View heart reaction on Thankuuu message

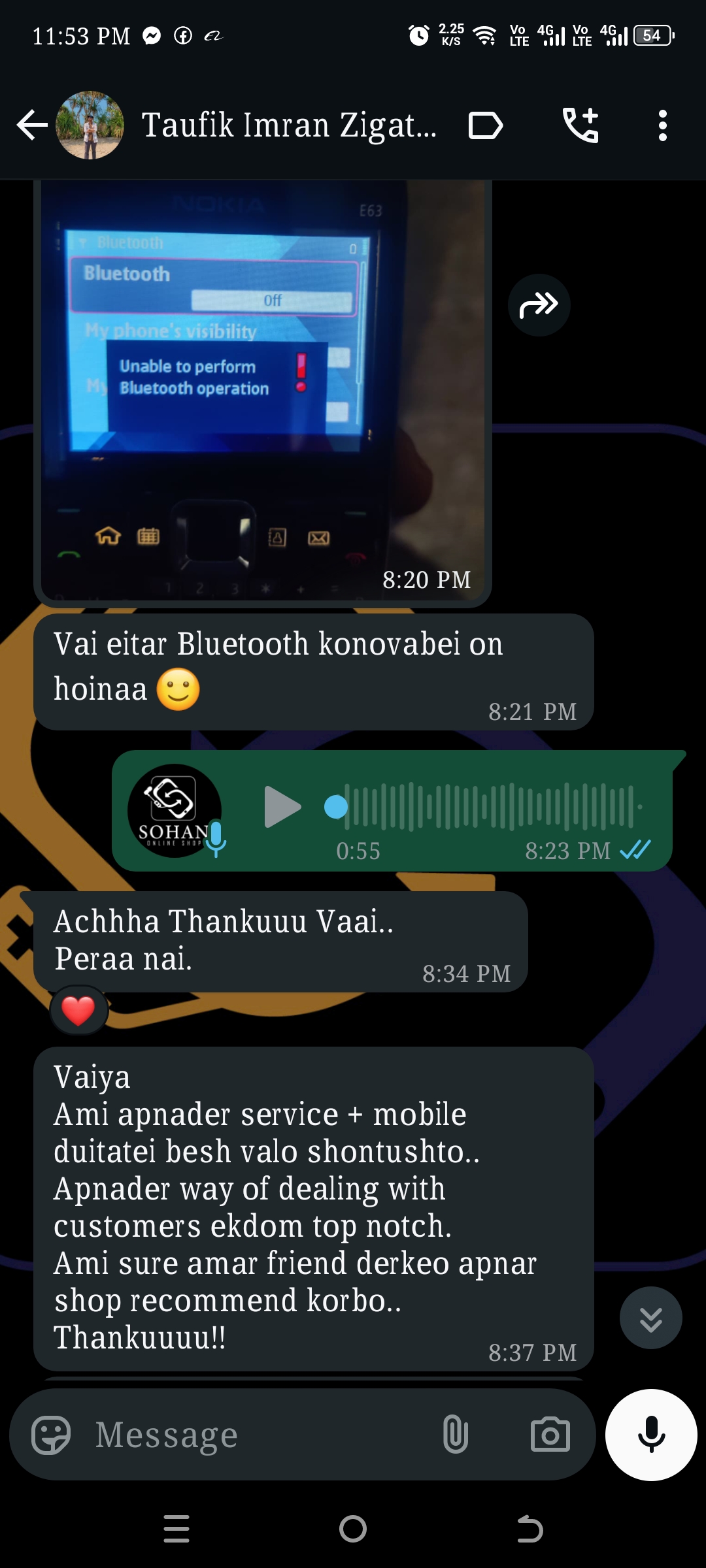coord(78,1011)
